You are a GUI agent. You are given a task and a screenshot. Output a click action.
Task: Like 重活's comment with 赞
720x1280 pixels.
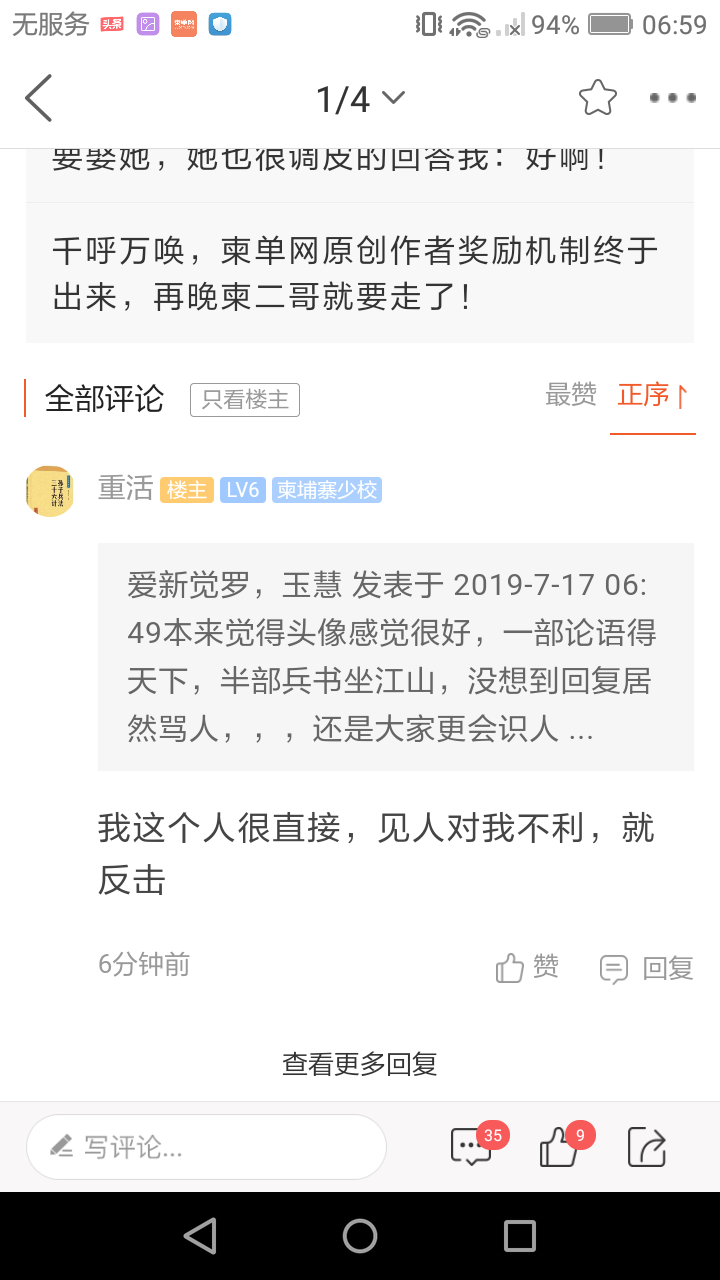[x=527, y=967]
